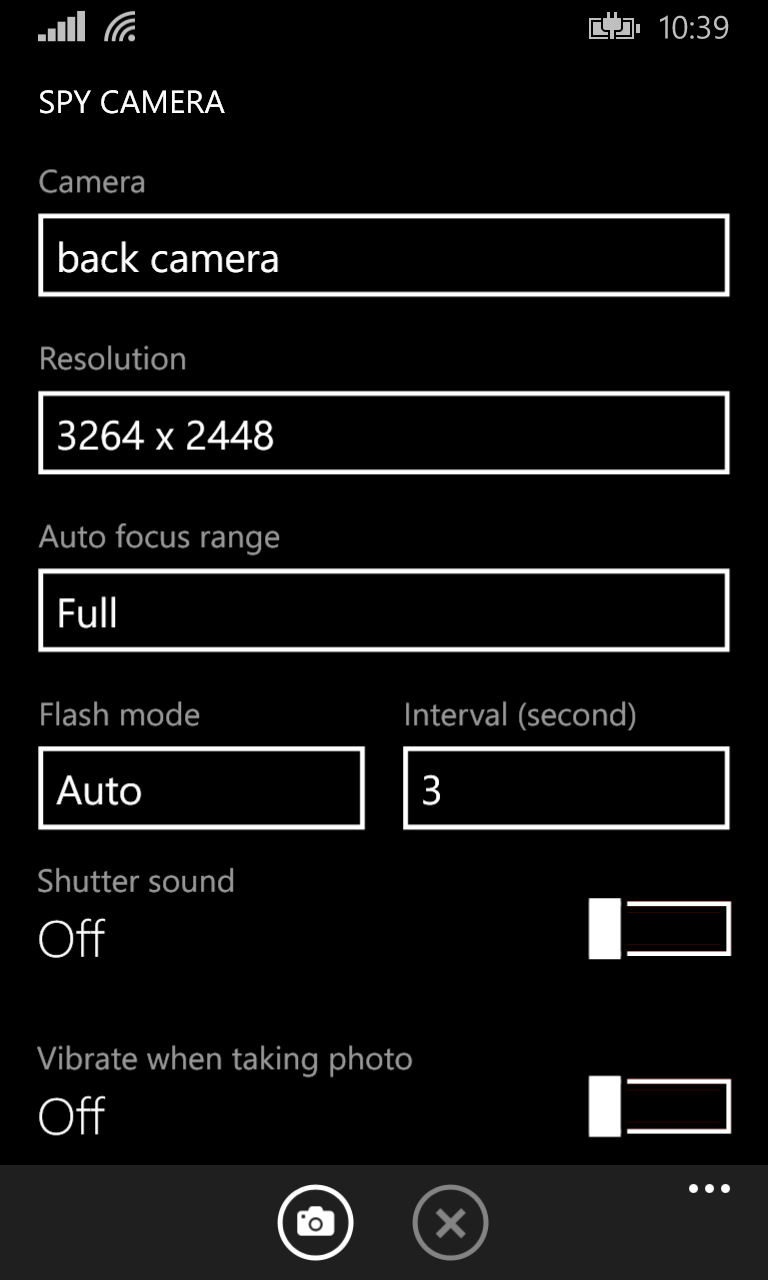This screenshot has width=768, height=1280.
Task: Change the Resolution from 3264 x 2448
Action: click(384, 433)
